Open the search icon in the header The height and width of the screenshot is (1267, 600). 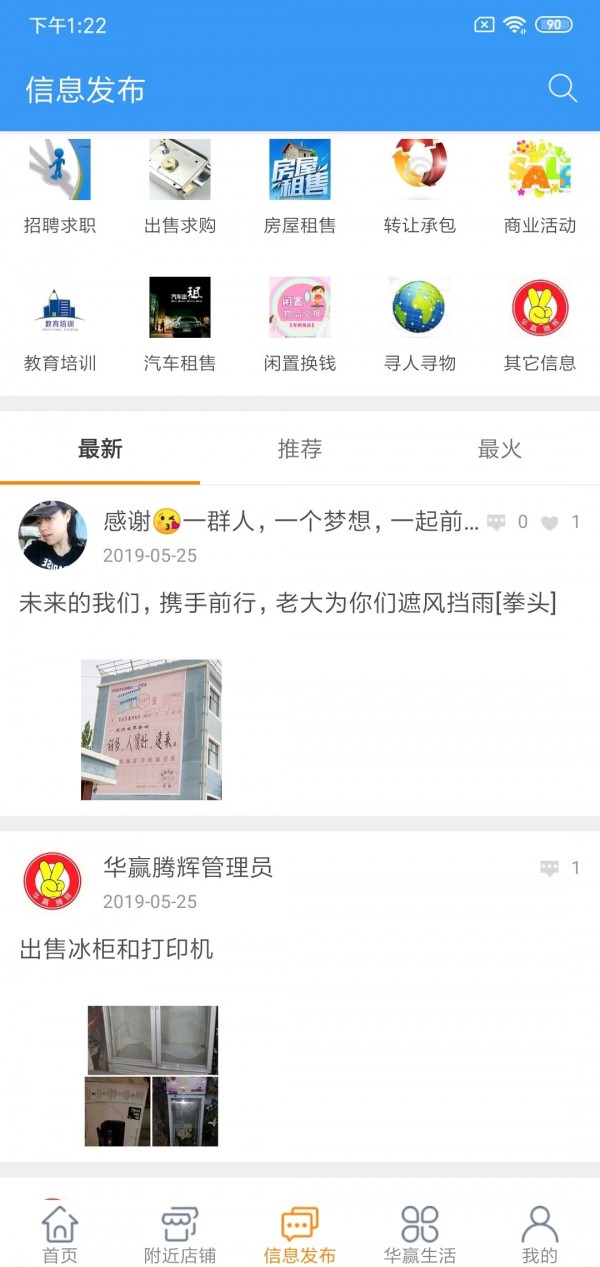563,89
